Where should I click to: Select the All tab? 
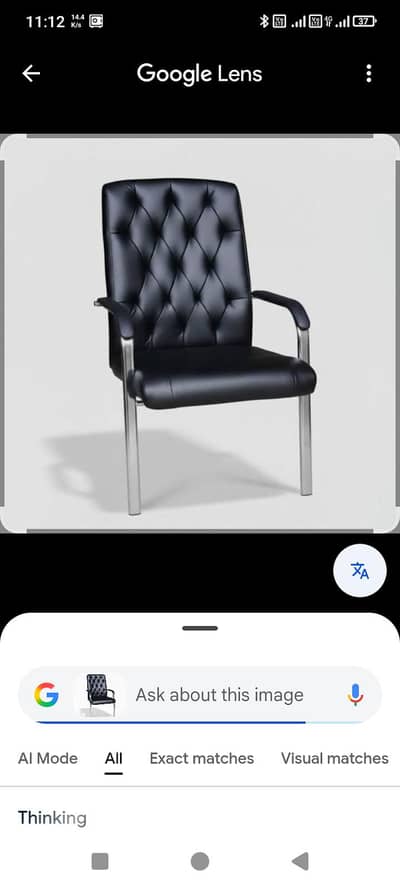[113, 758]
